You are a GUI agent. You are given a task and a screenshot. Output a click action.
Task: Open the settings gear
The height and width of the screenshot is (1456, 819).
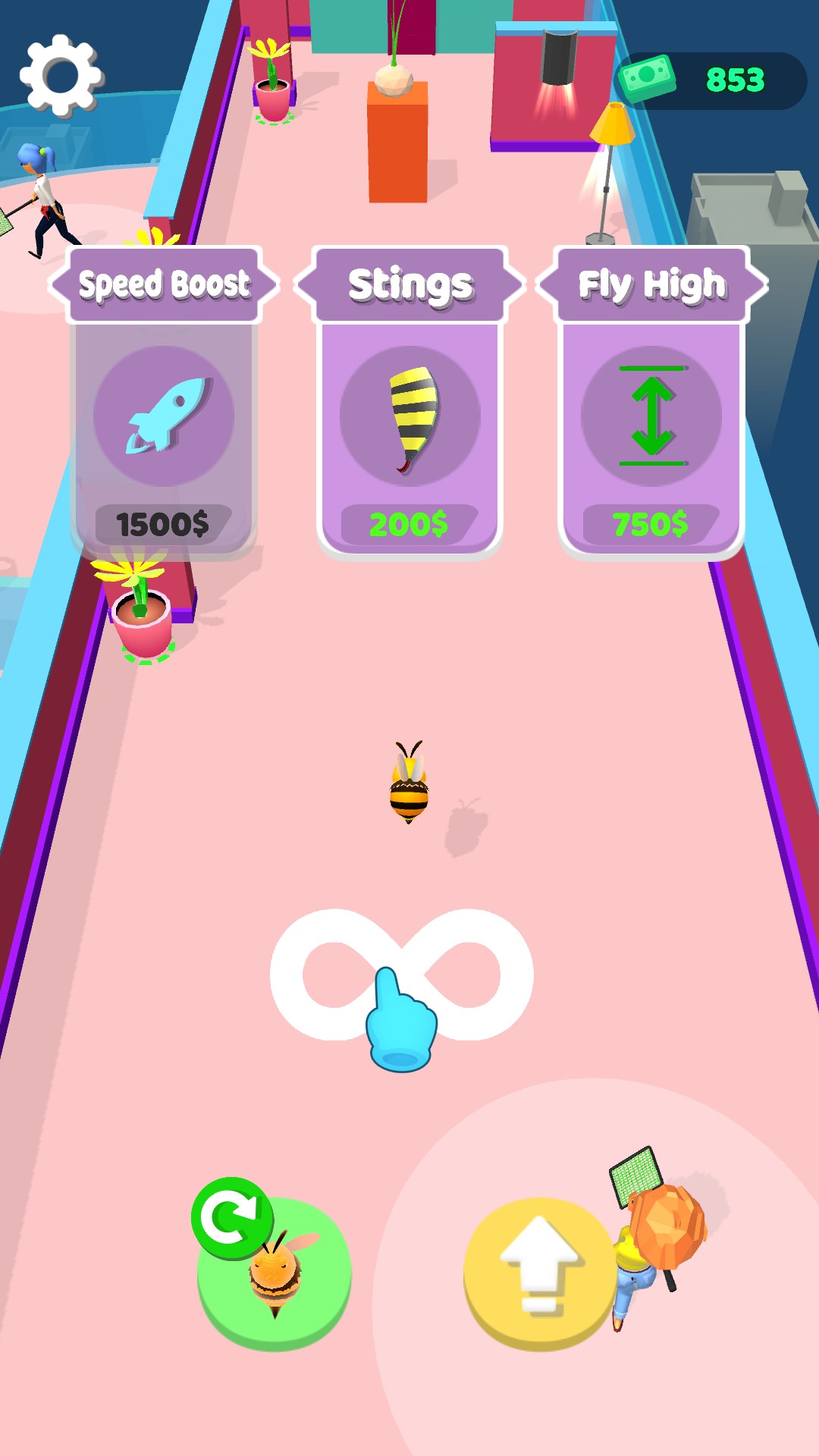(61, 75)
